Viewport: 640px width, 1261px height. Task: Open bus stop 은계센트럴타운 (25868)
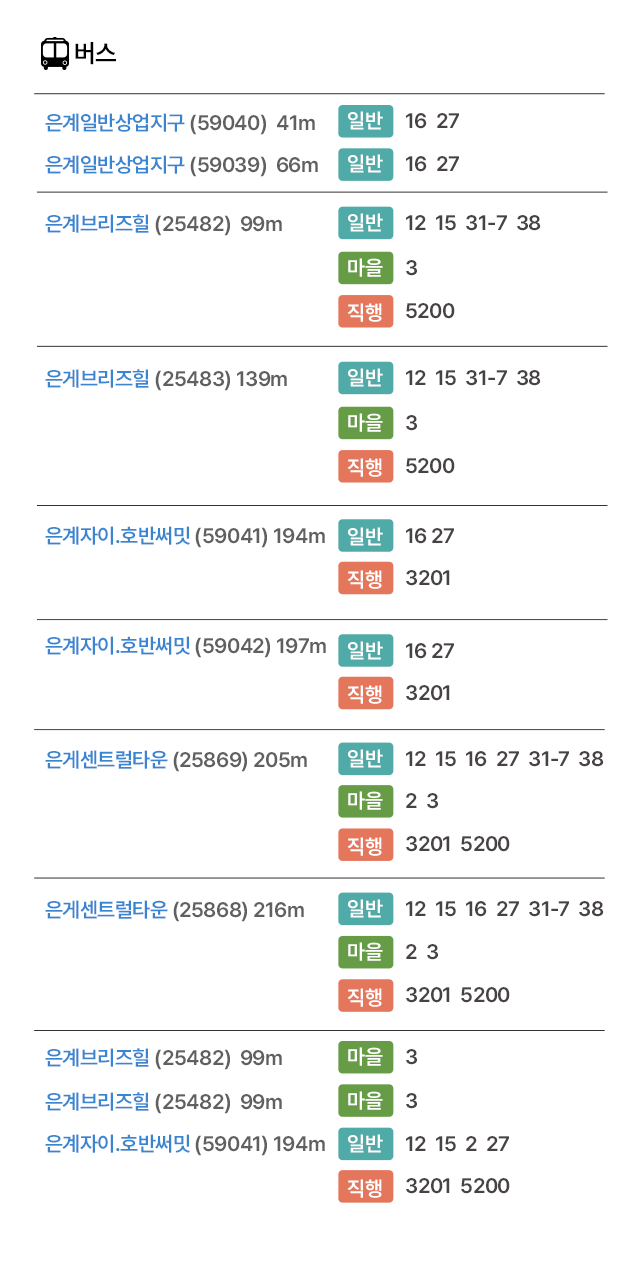(106, 910)
